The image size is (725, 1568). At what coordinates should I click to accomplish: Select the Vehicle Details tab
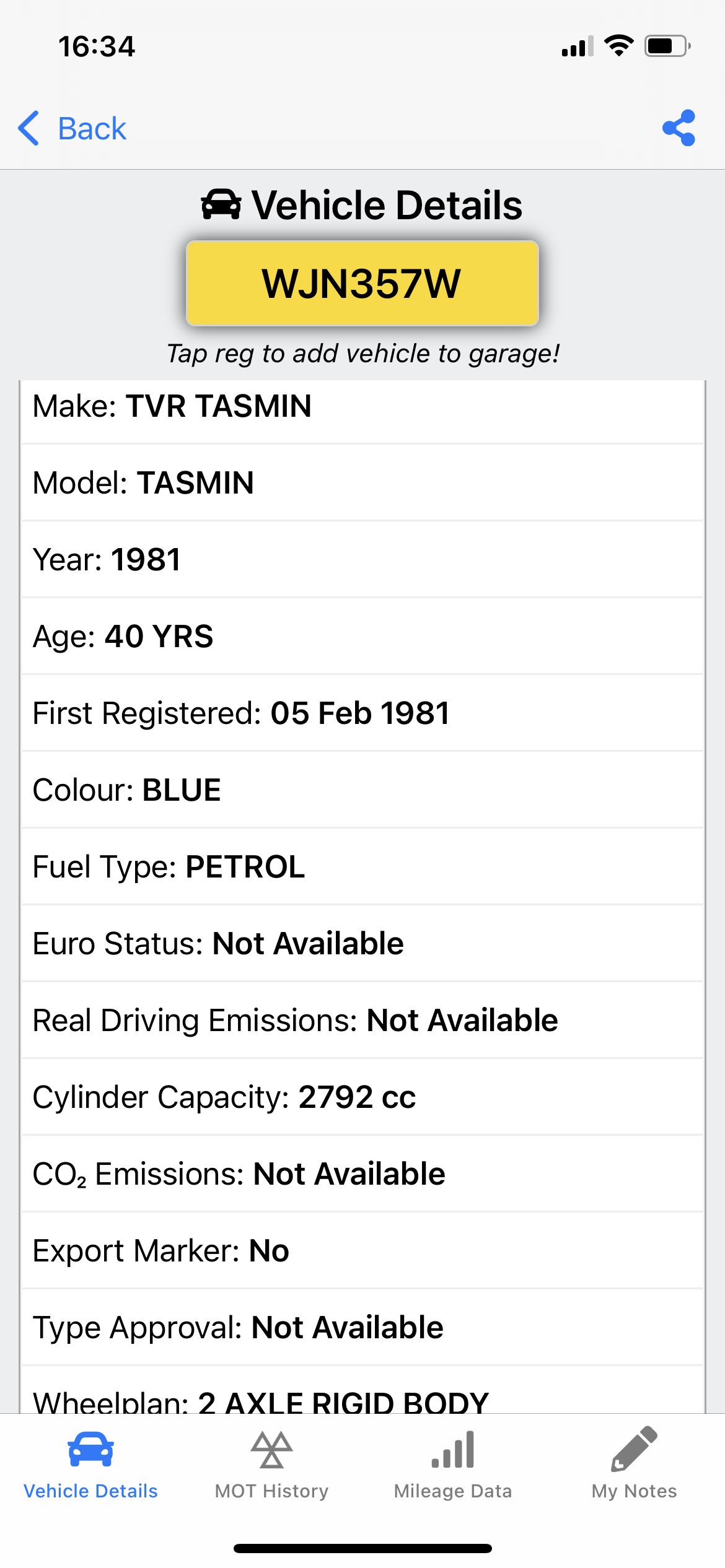pos(90,1465)
